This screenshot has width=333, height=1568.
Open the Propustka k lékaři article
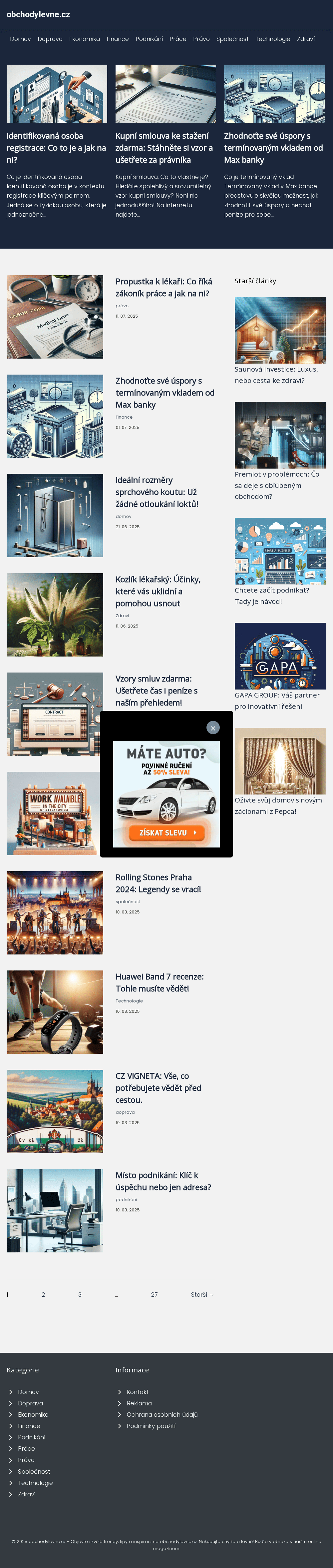164,287
